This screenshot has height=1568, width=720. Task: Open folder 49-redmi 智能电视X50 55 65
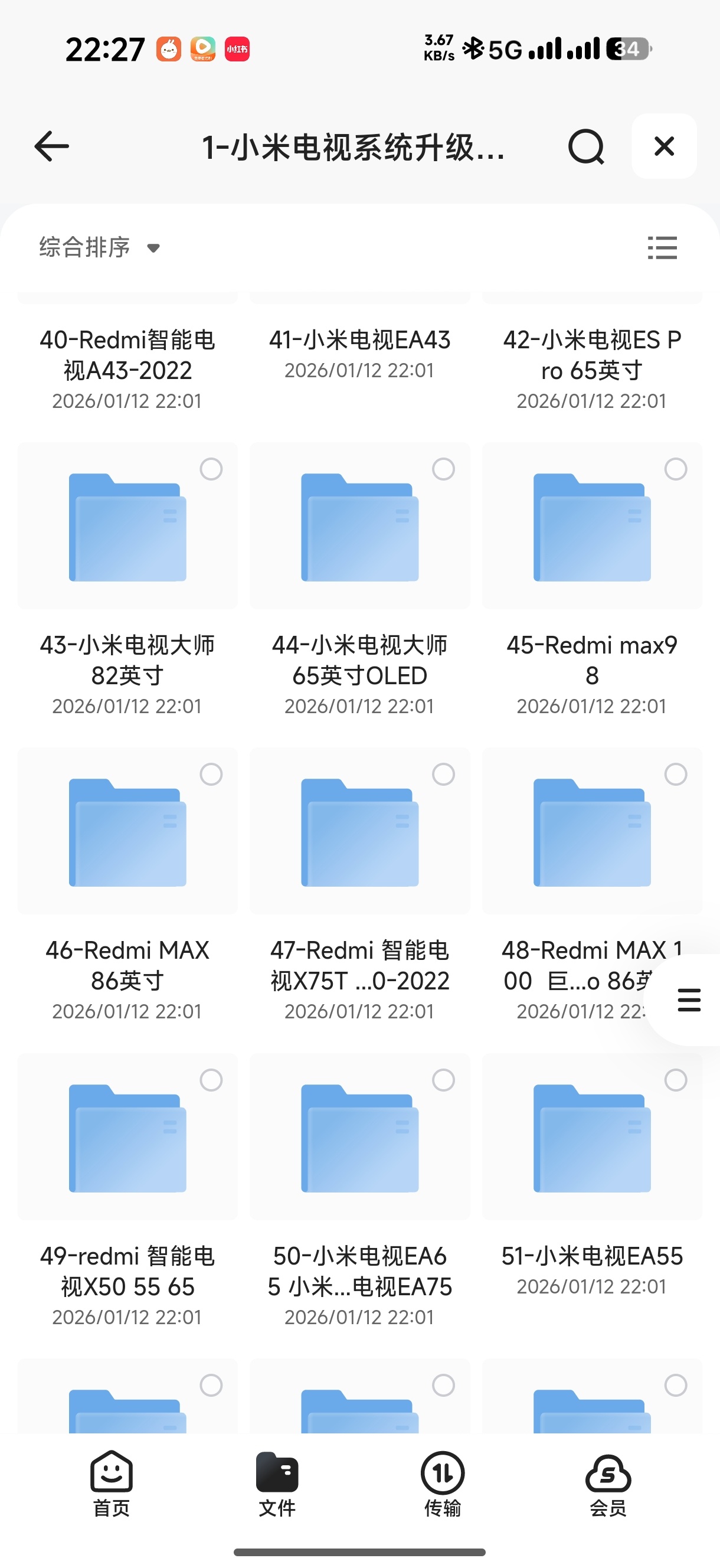[x=128, y=1139]
